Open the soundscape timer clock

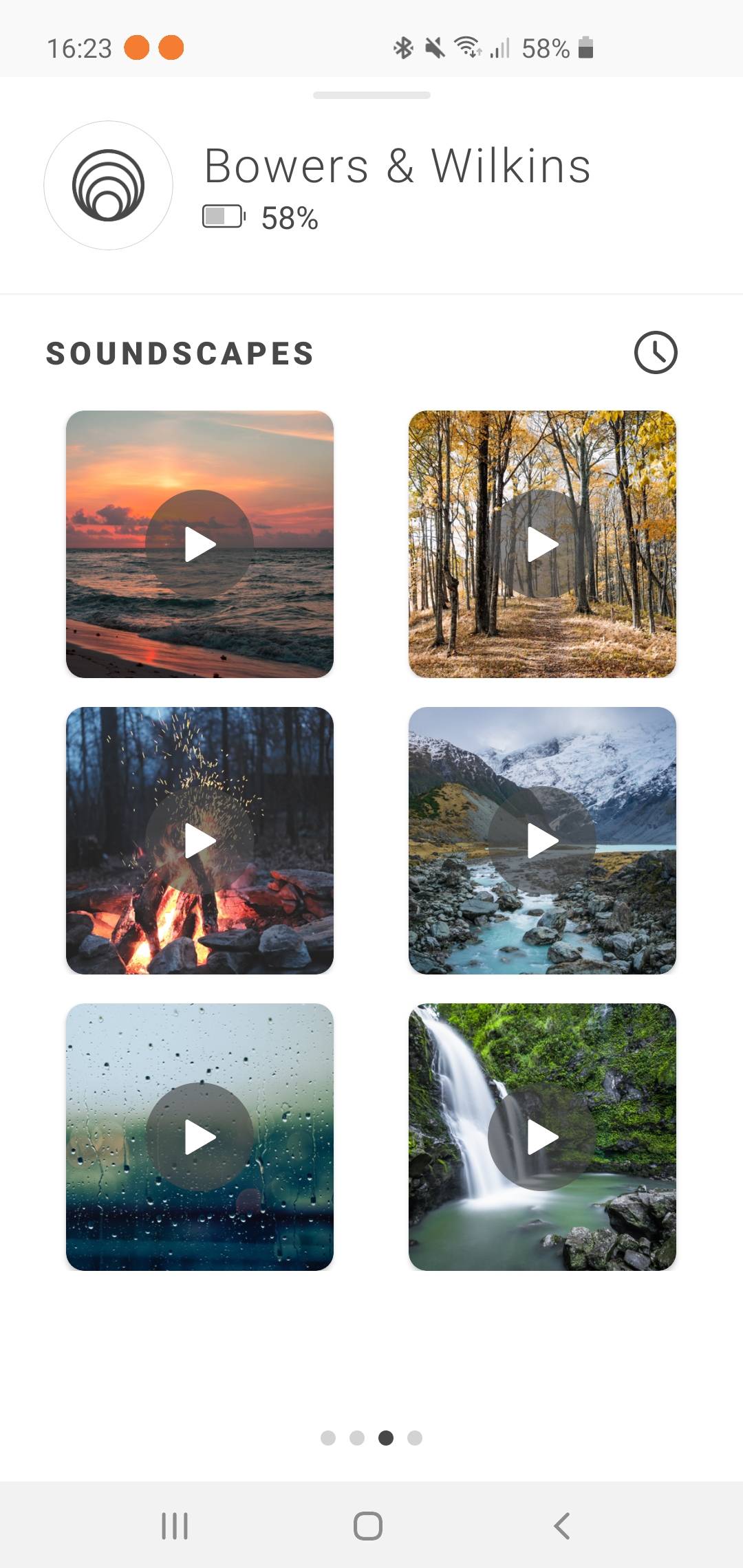655,353
